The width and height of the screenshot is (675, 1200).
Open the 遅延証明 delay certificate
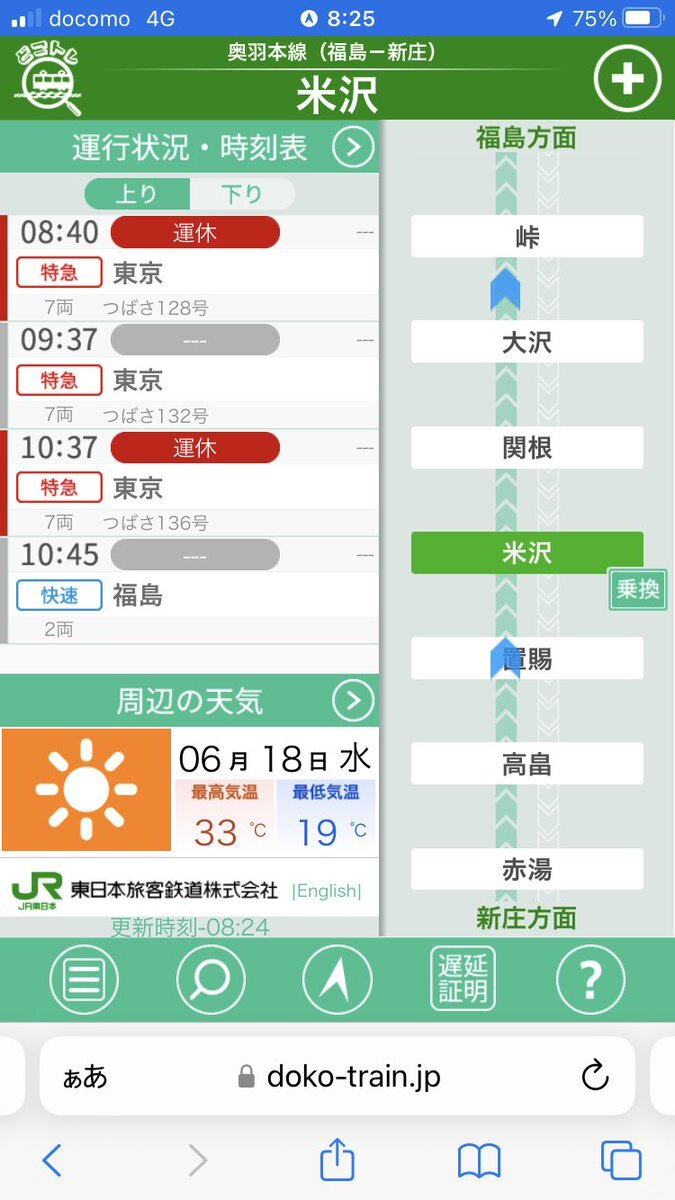(x=463, y=977)
